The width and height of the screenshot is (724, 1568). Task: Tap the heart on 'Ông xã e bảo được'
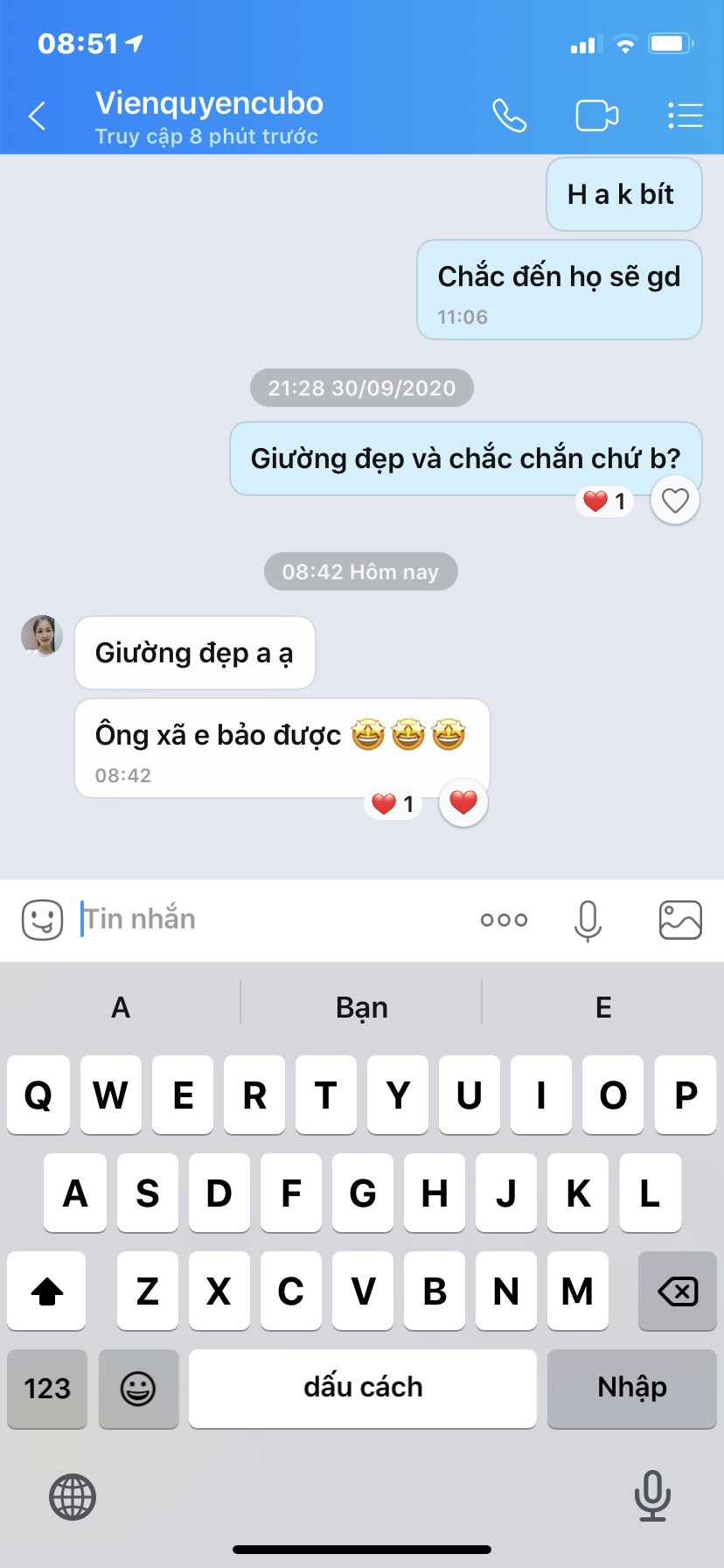[463, 801]
